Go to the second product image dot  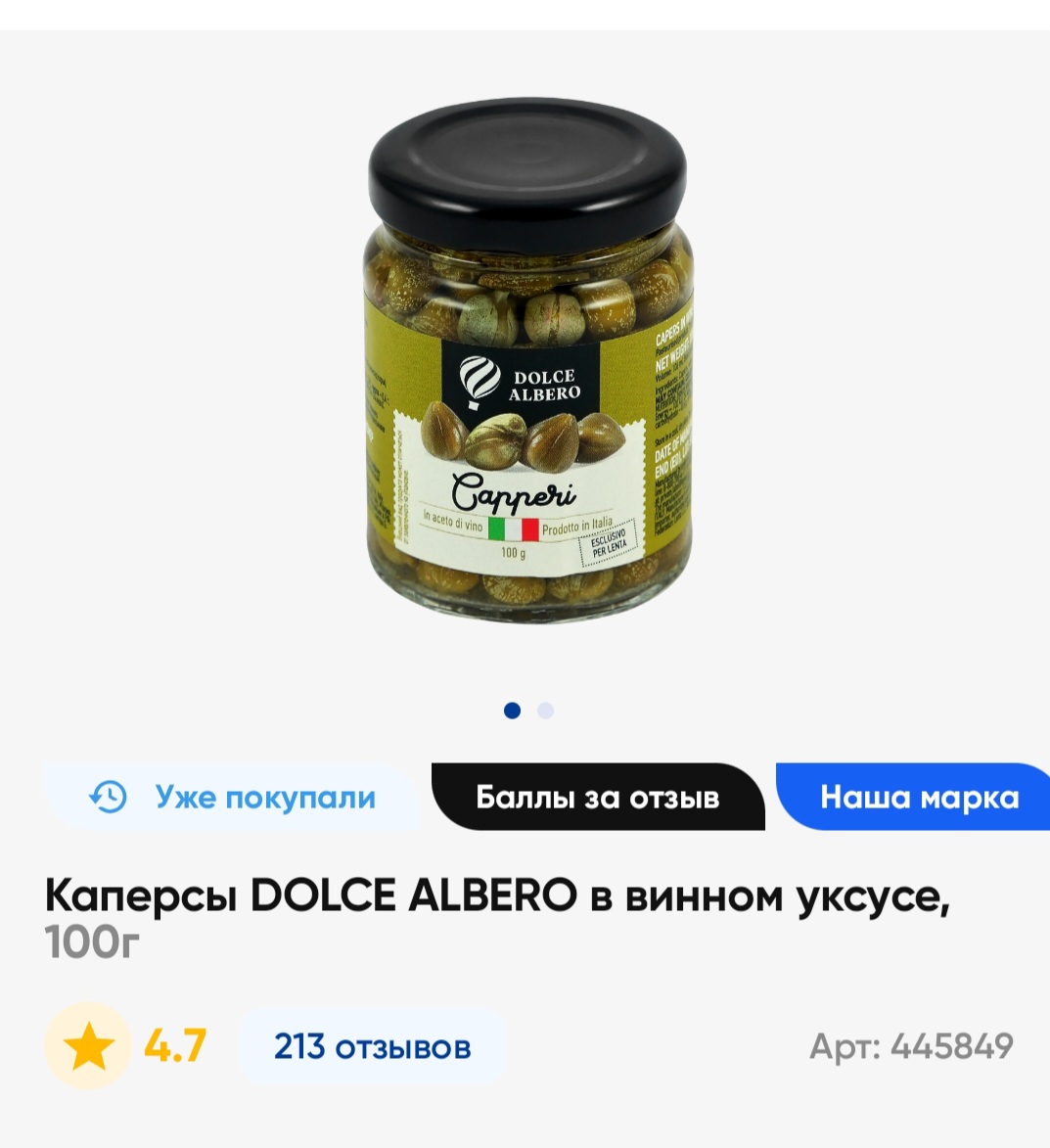click(x=545, y=711)
